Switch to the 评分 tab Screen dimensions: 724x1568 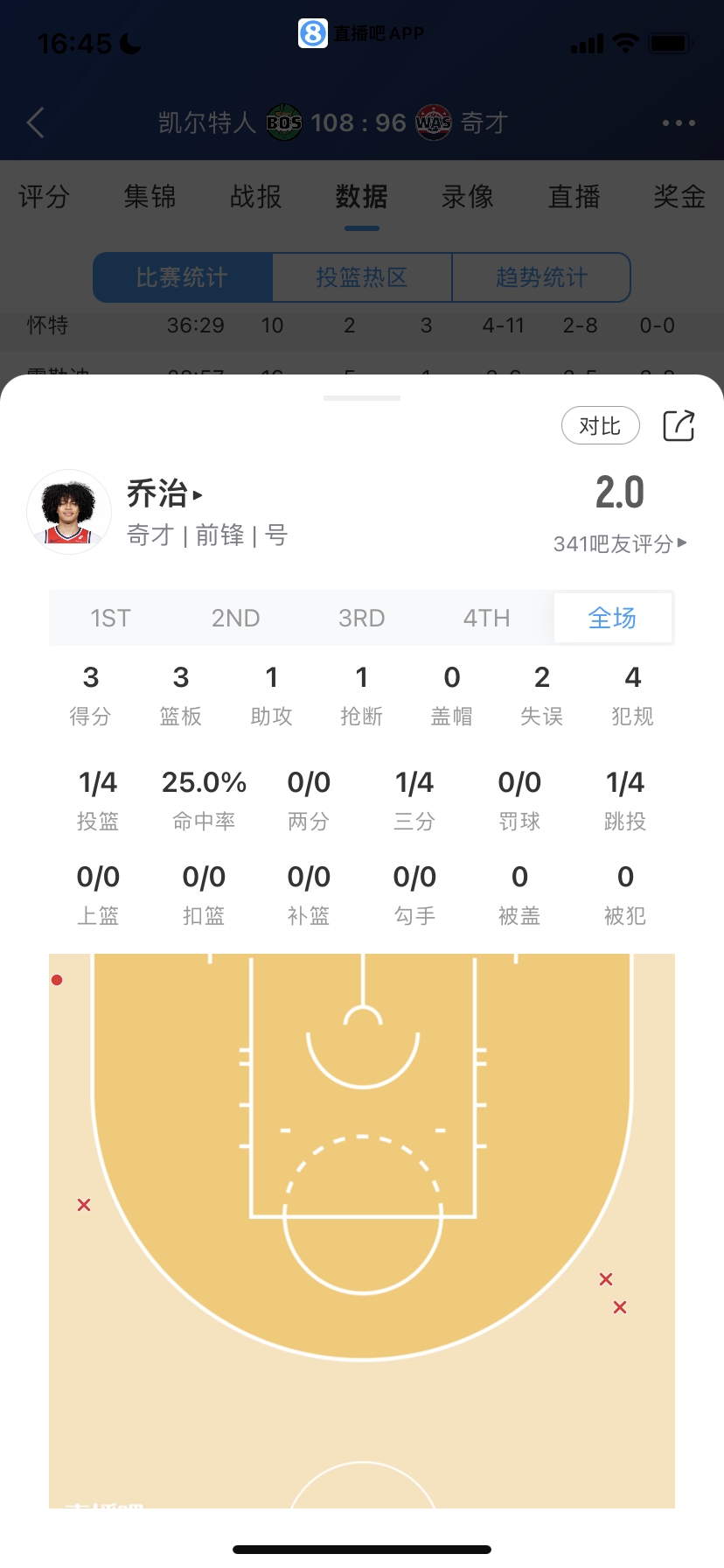[44, 197]
